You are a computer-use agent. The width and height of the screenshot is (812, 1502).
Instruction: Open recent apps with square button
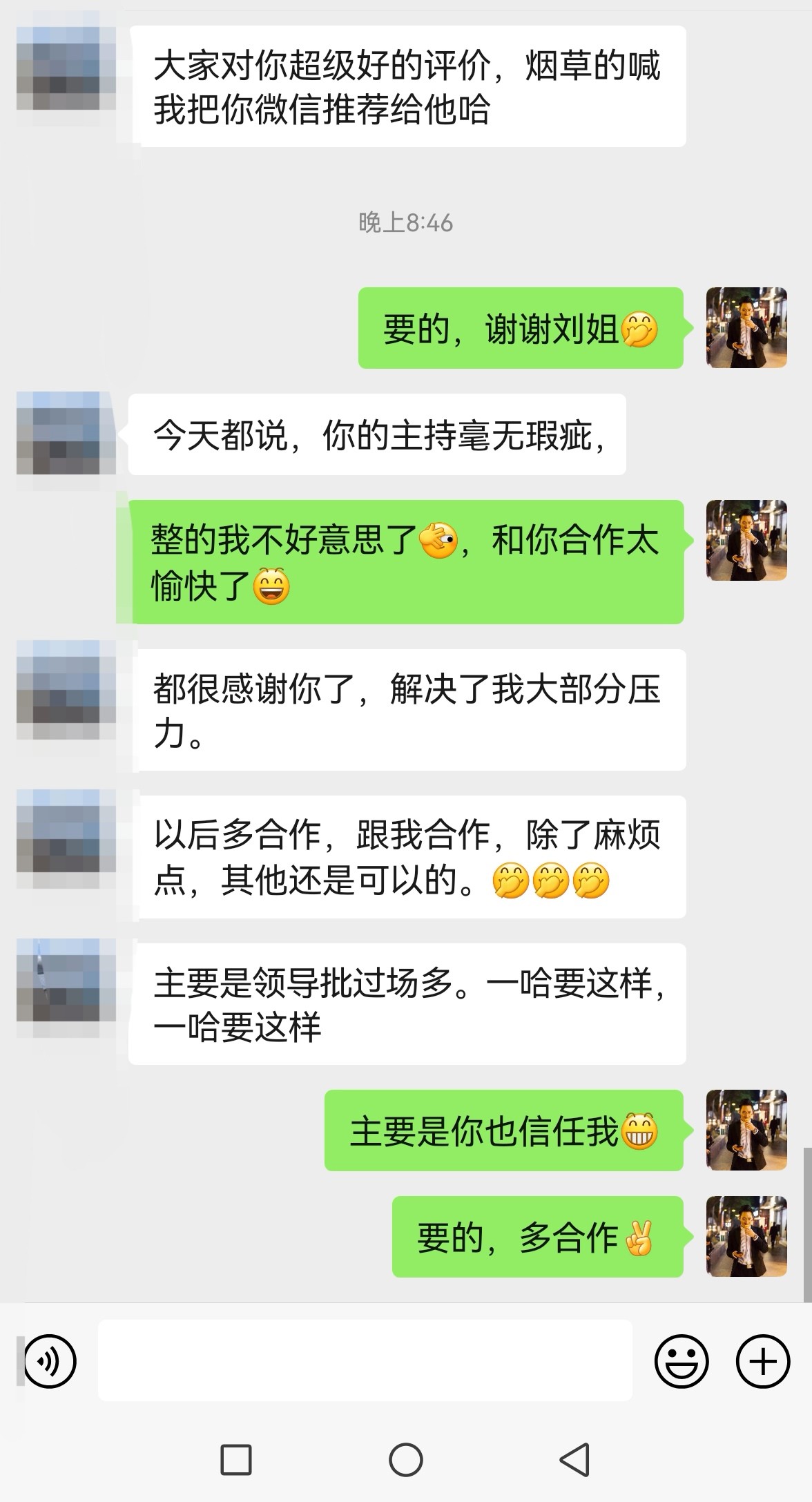tap(235, 1460)
